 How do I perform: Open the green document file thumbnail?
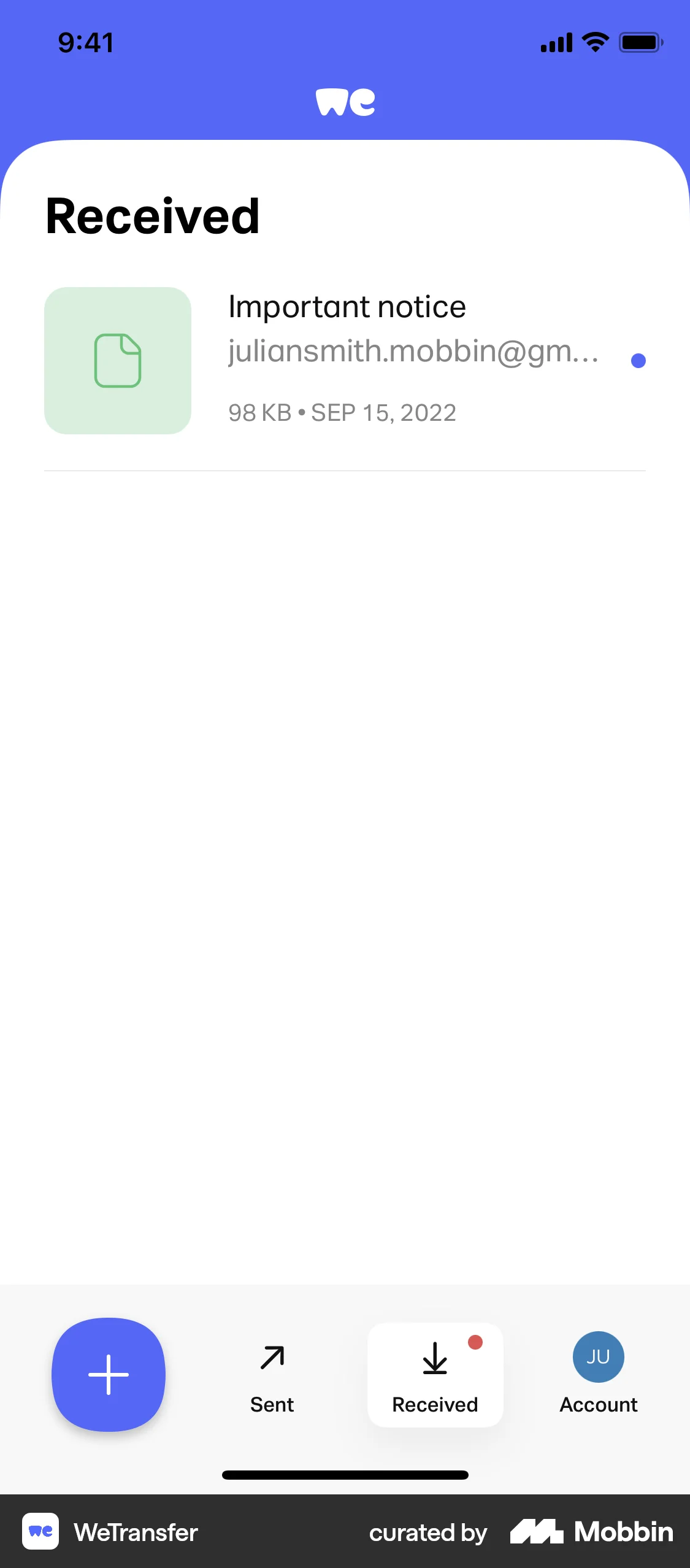coord(118,361)
